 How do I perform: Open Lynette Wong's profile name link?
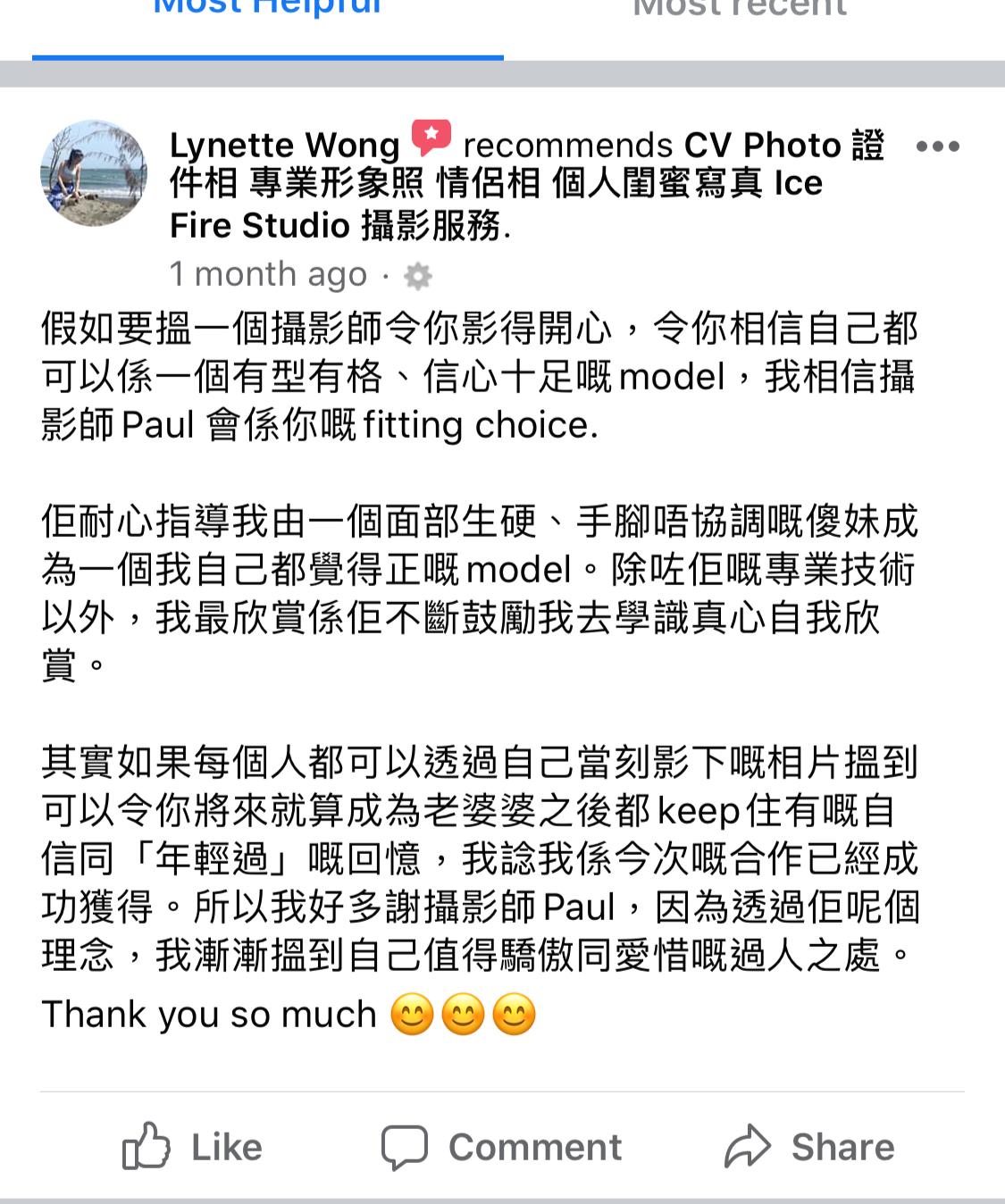(x=284, y=145)
